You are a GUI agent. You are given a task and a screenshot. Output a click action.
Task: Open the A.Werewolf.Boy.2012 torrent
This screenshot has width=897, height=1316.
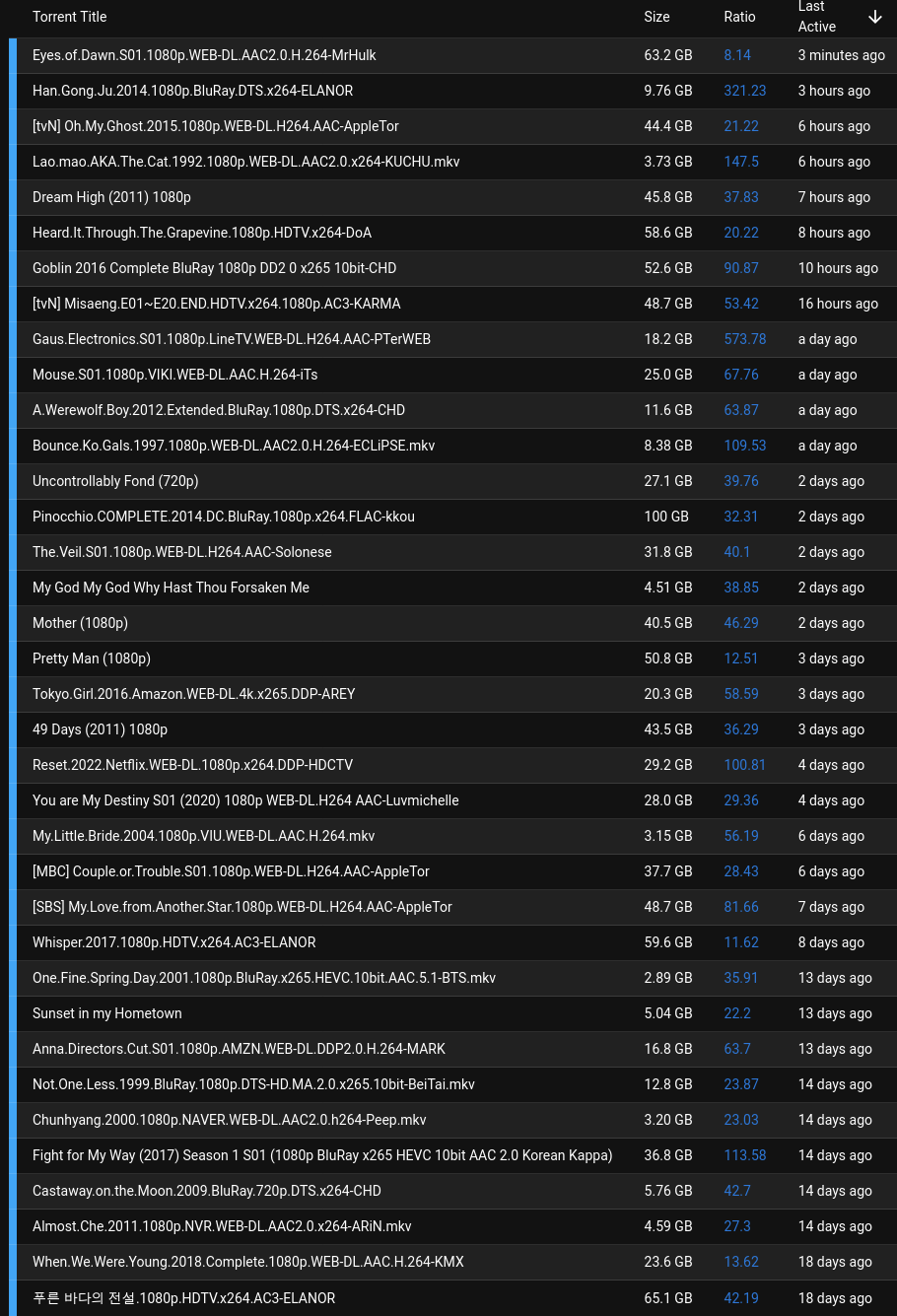(218, 410)
